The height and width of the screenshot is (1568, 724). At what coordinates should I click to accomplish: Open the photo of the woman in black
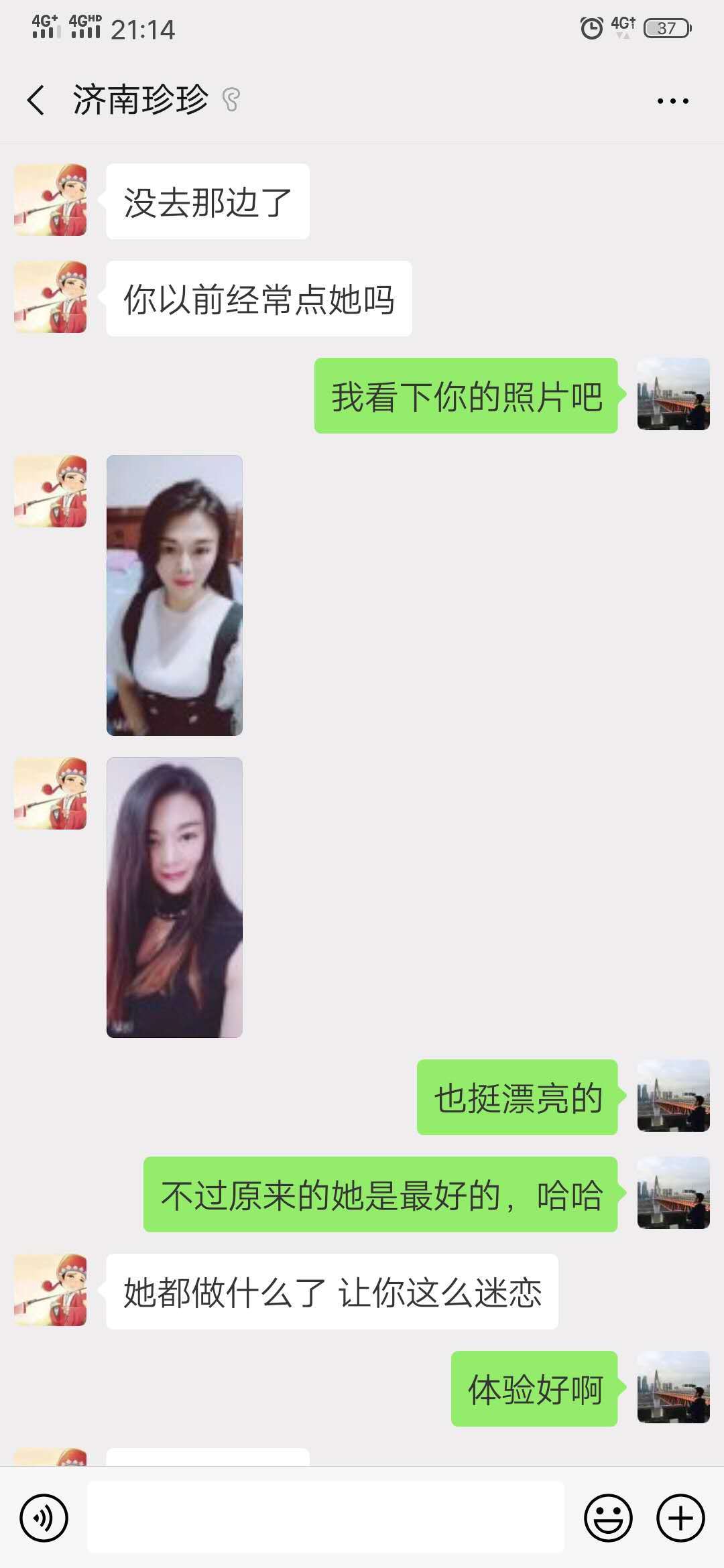(x=173, y=898)
